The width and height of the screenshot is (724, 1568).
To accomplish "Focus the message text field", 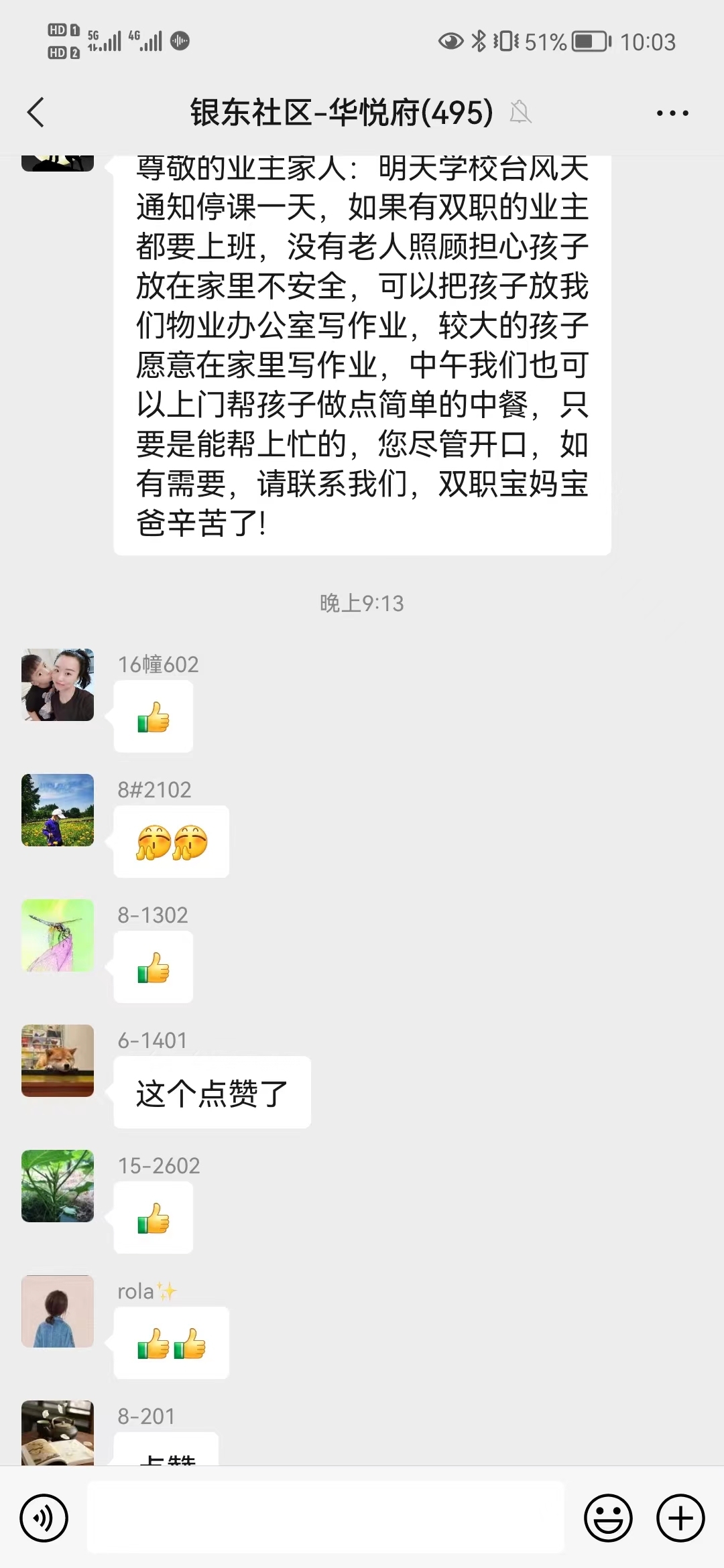I will tap(326, 1518).
